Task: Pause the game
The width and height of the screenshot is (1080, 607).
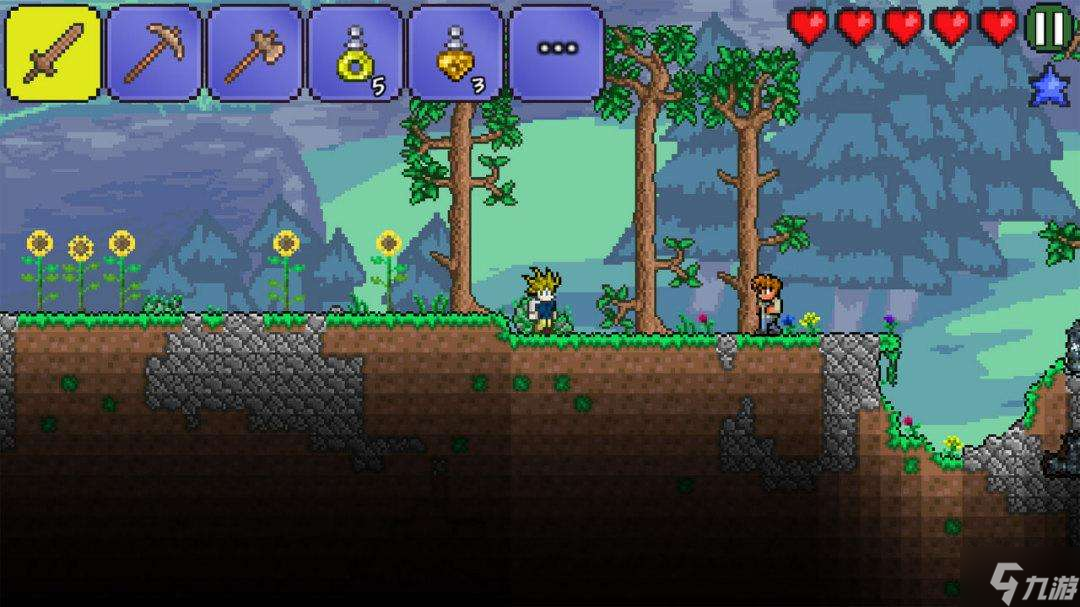Action: 1049,29
